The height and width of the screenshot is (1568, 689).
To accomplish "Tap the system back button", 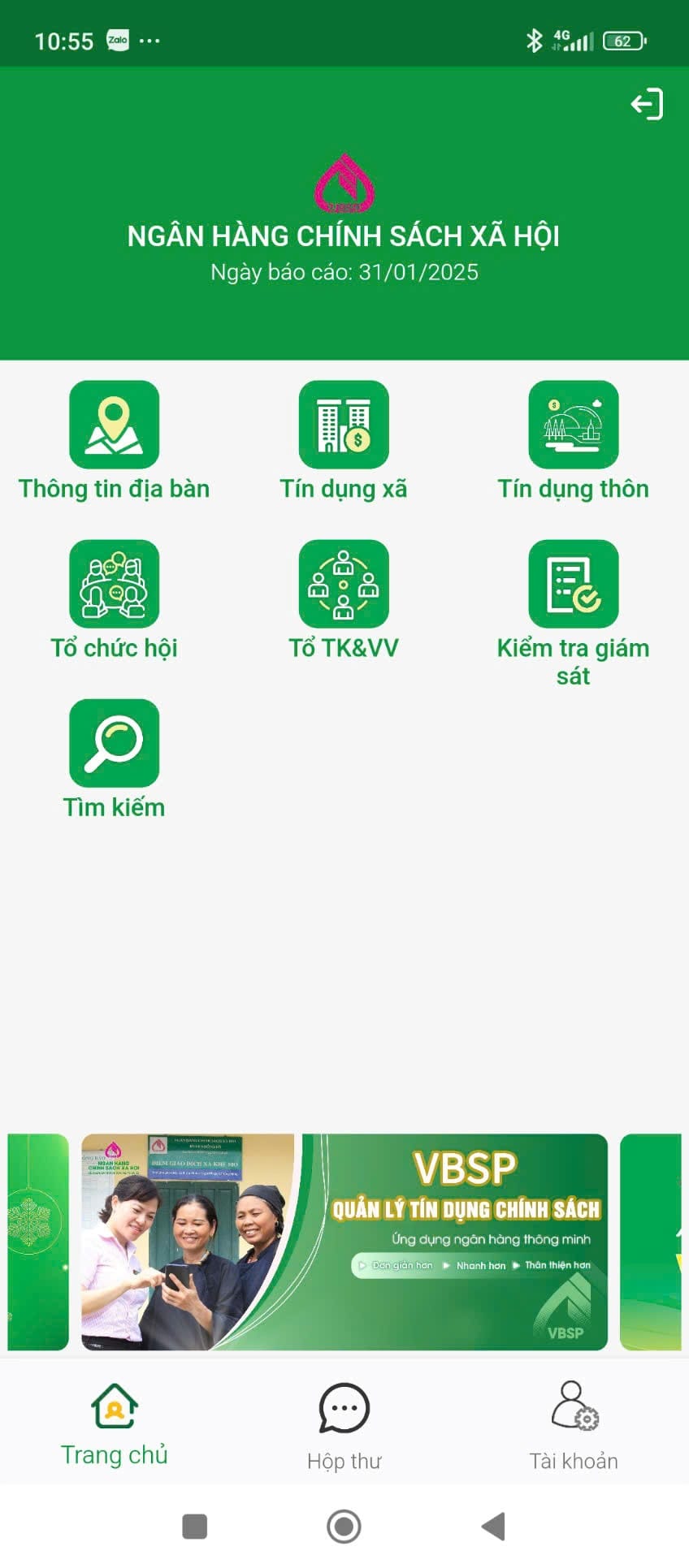I will point(494,1527).
